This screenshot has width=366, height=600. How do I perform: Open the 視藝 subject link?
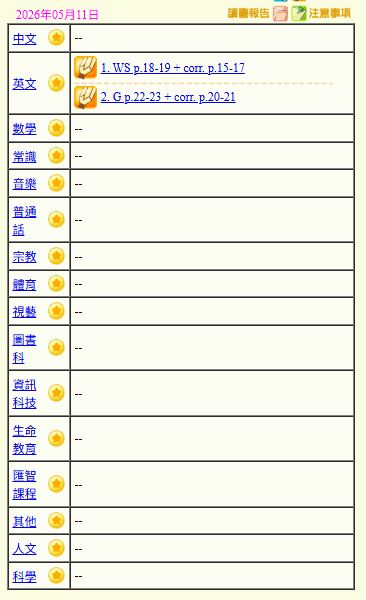pyautogui.click(x=25, y=312)
